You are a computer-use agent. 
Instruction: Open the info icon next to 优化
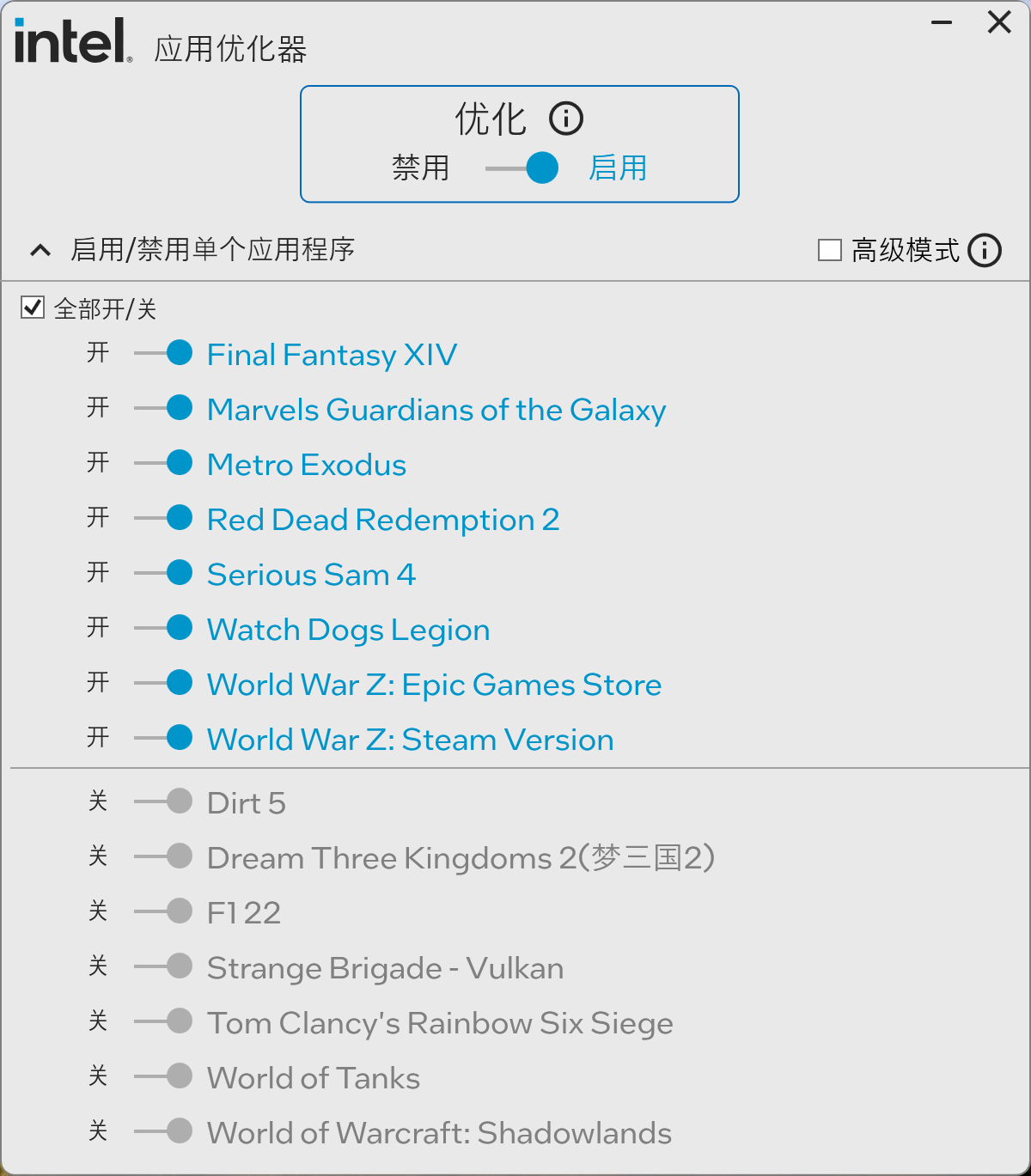(566, 119)
